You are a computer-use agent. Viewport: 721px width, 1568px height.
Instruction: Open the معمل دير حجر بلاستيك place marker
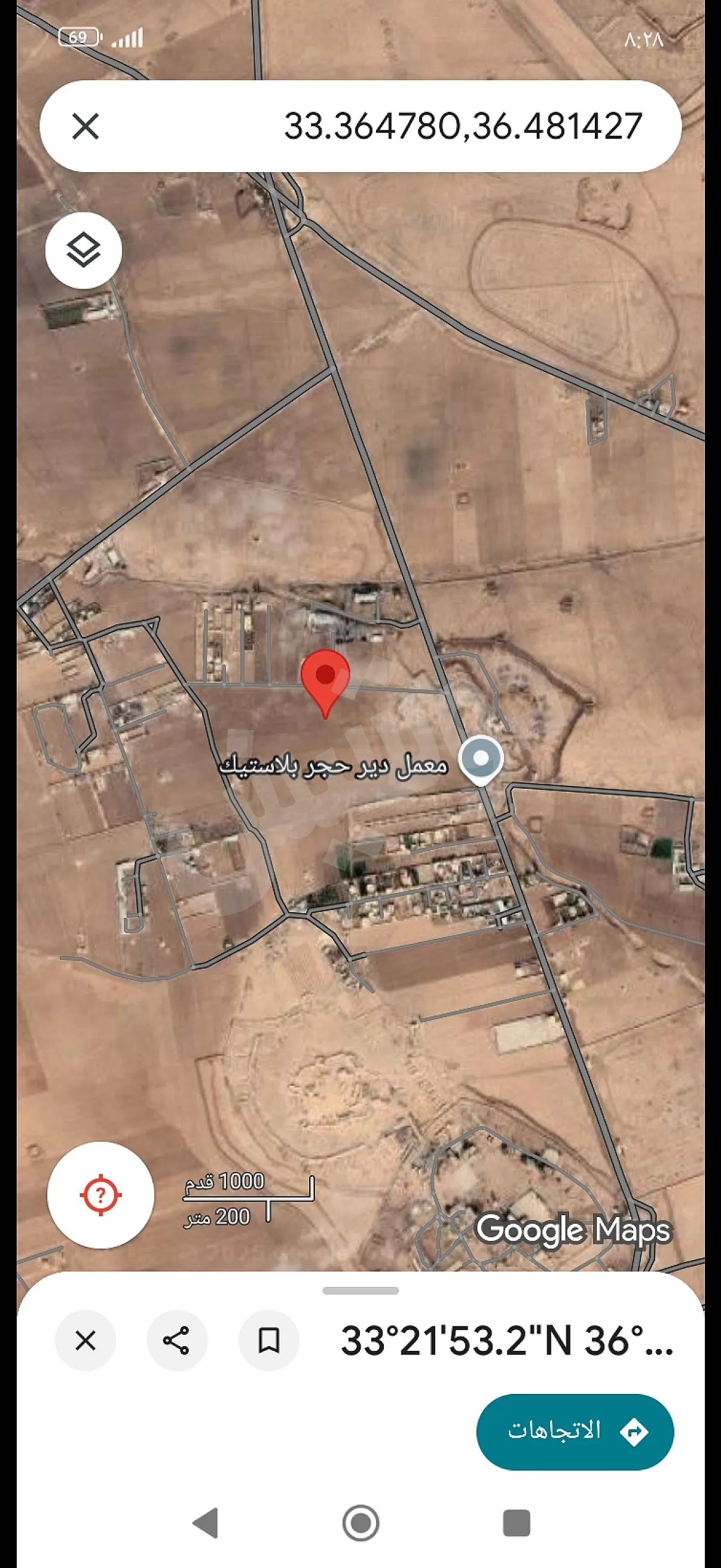pyautogui.click(x=481, y=758)
